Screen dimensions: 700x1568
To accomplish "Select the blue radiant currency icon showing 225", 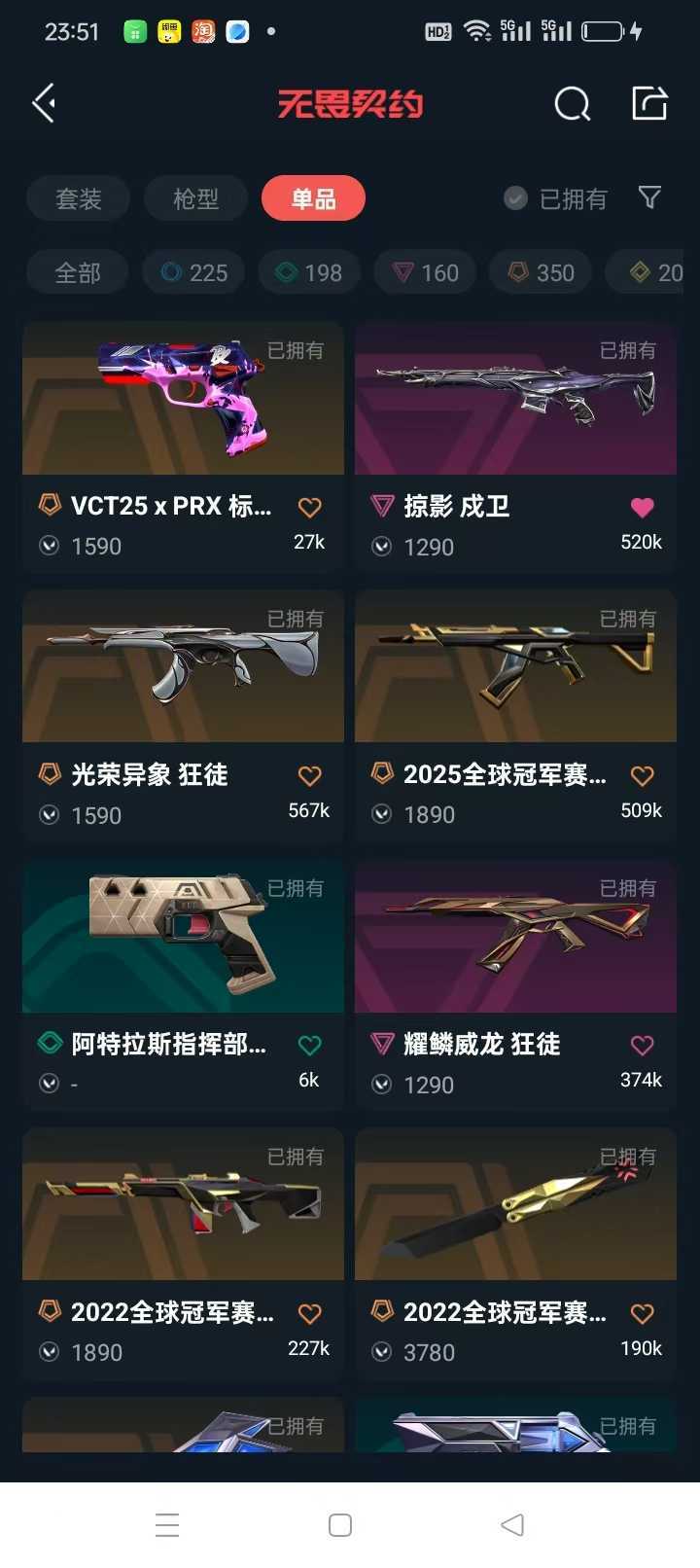I will [192, 272].
